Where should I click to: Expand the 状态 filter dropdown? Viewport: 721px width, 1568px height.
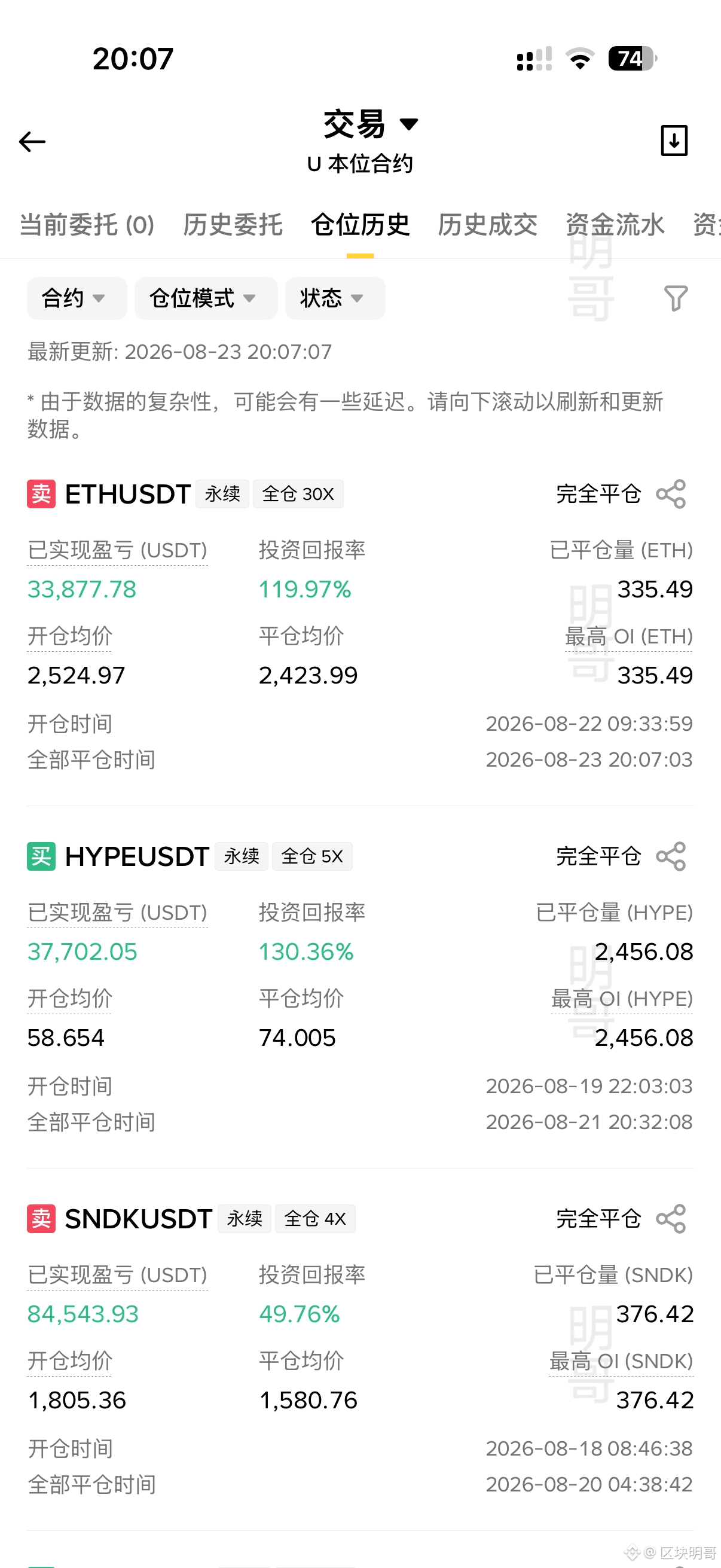click(335, 298)
